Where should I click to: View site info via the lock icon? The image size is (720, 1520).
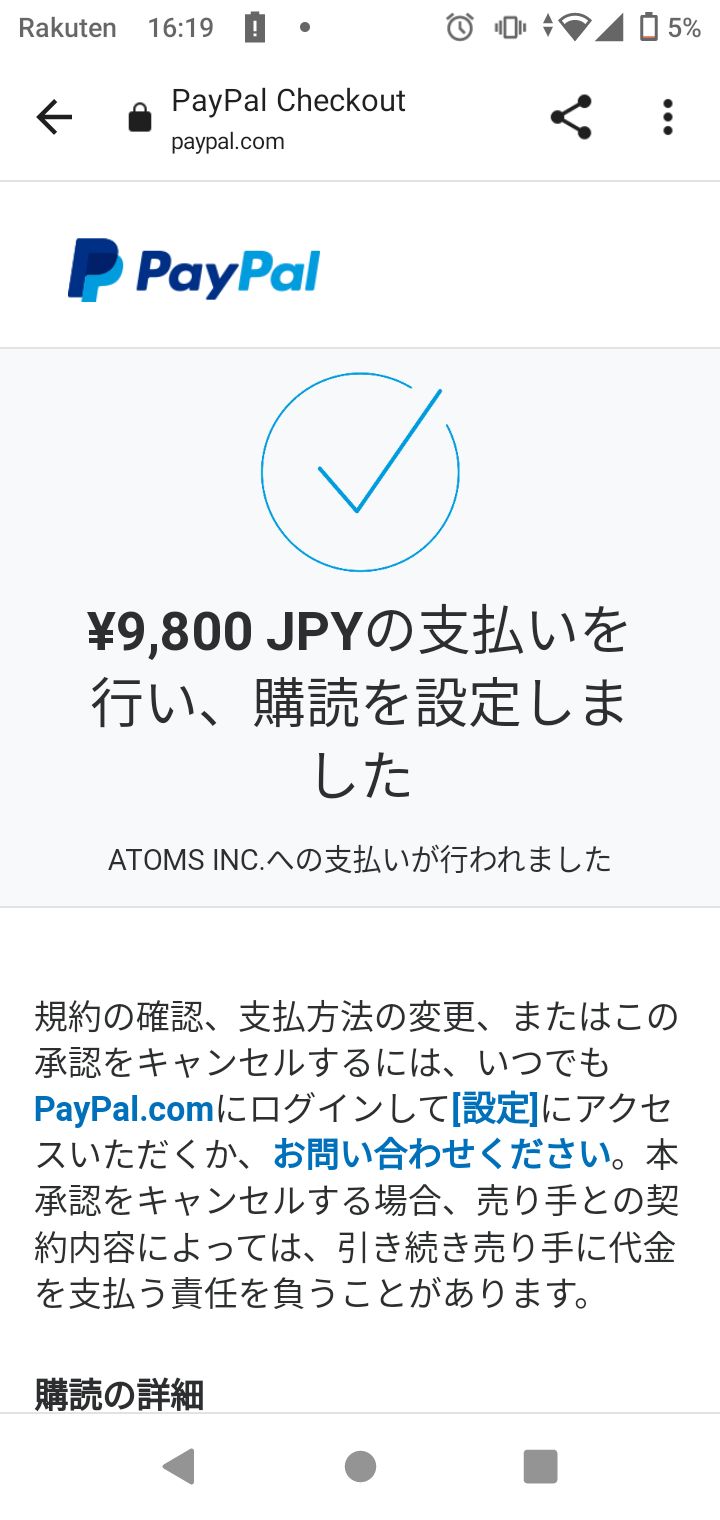point(140,119)
